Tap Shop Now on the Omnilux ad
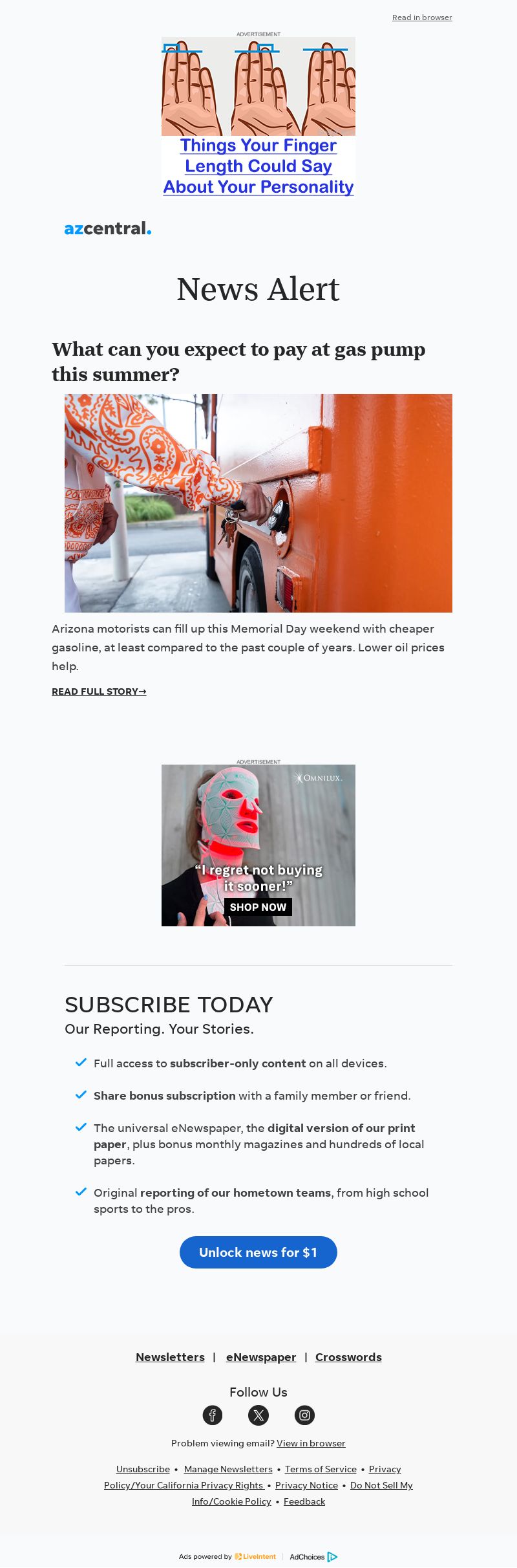Screen dimensions: 517x1568 (258, 907)
